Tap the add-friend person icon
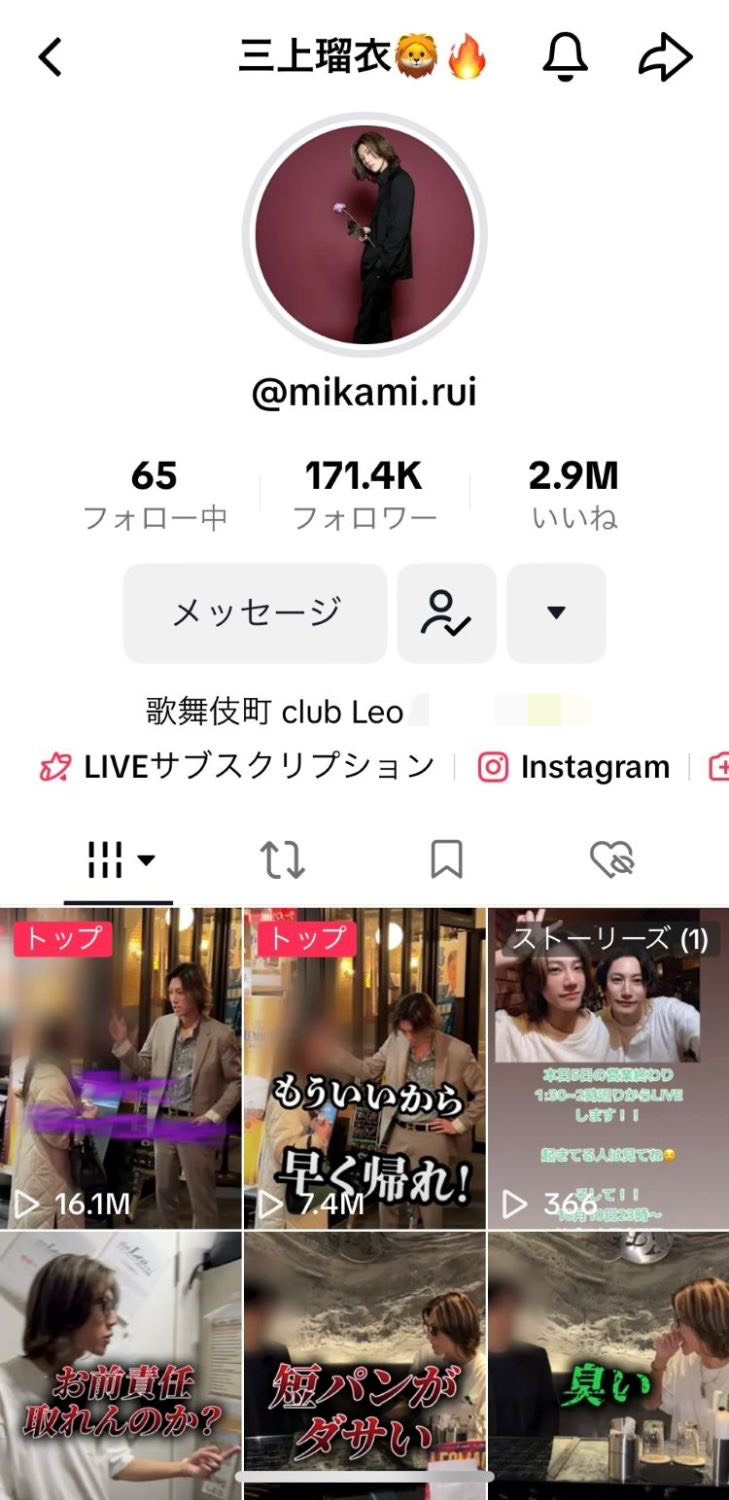The width and height of the screenshot is (729, 1500). [x=446, y=613]
